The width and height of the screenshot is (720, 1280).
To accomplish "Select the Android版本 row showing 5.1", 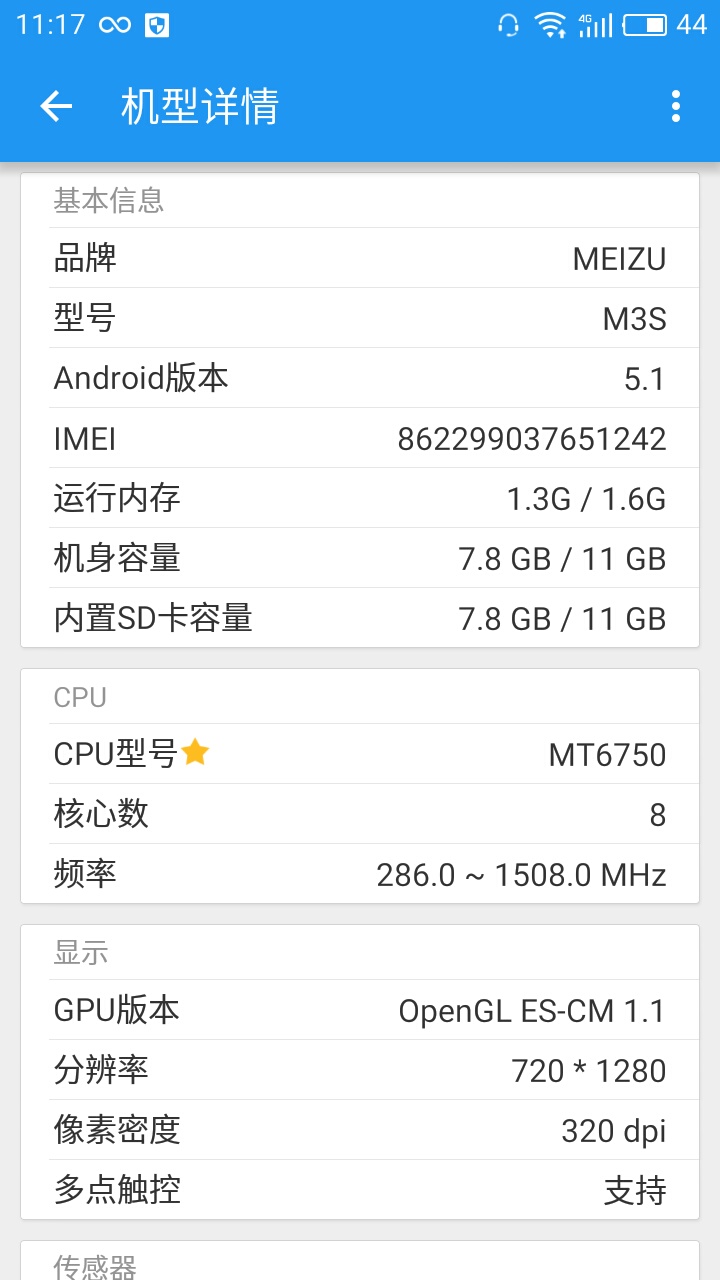I will (x=360, y=378).
